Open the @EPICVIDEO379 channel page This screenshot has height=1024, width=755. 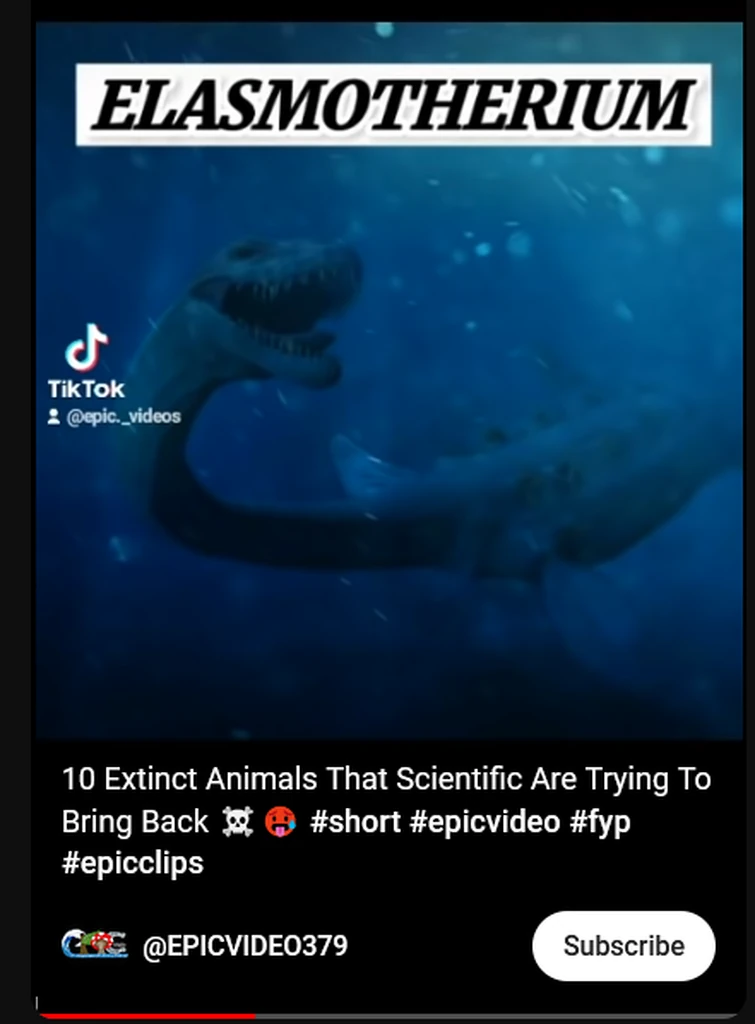click(245, 946)
